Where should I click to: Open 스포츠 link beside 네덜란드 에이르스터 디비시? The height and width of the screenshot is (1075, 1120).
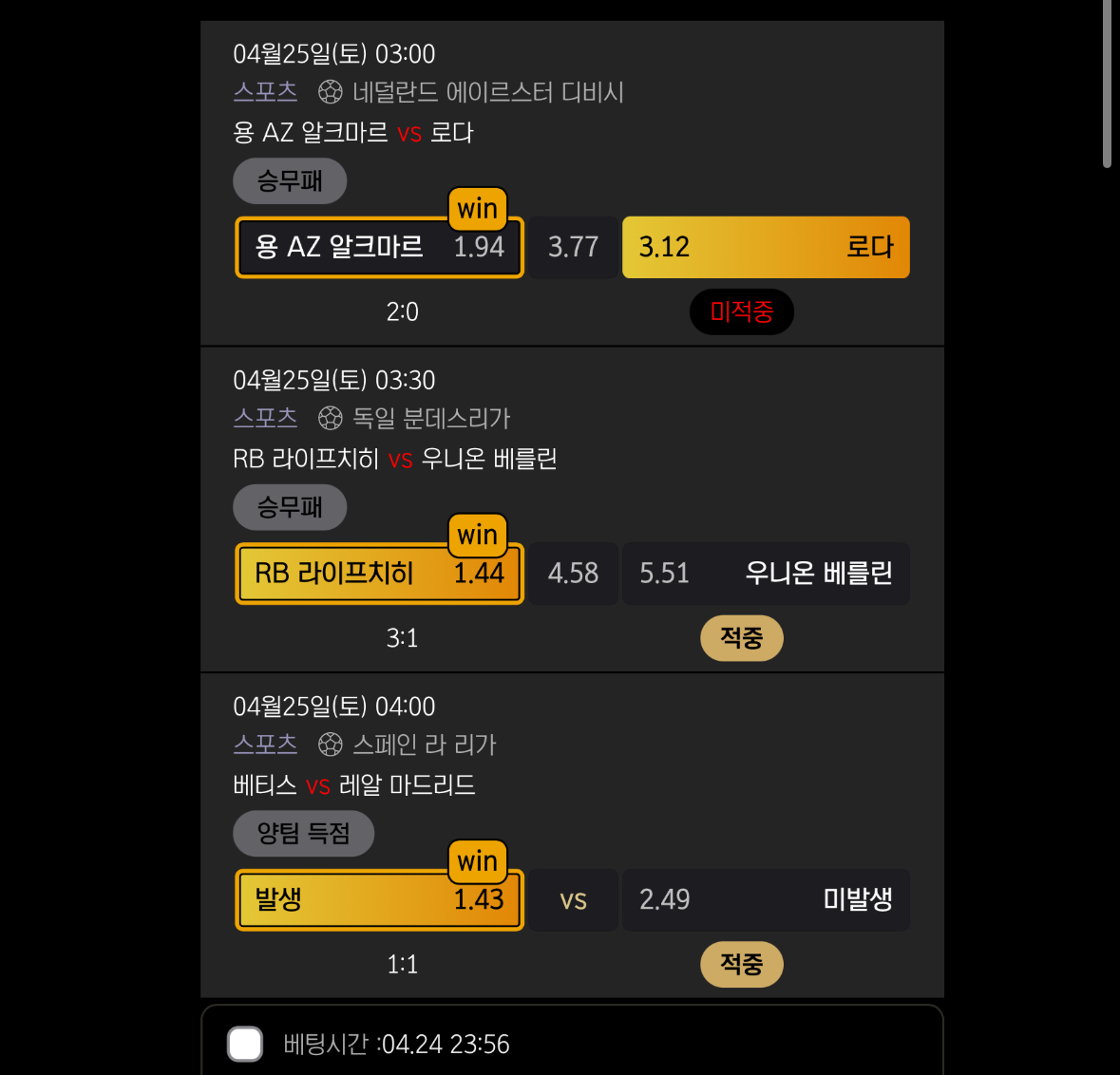pos(265,92)
